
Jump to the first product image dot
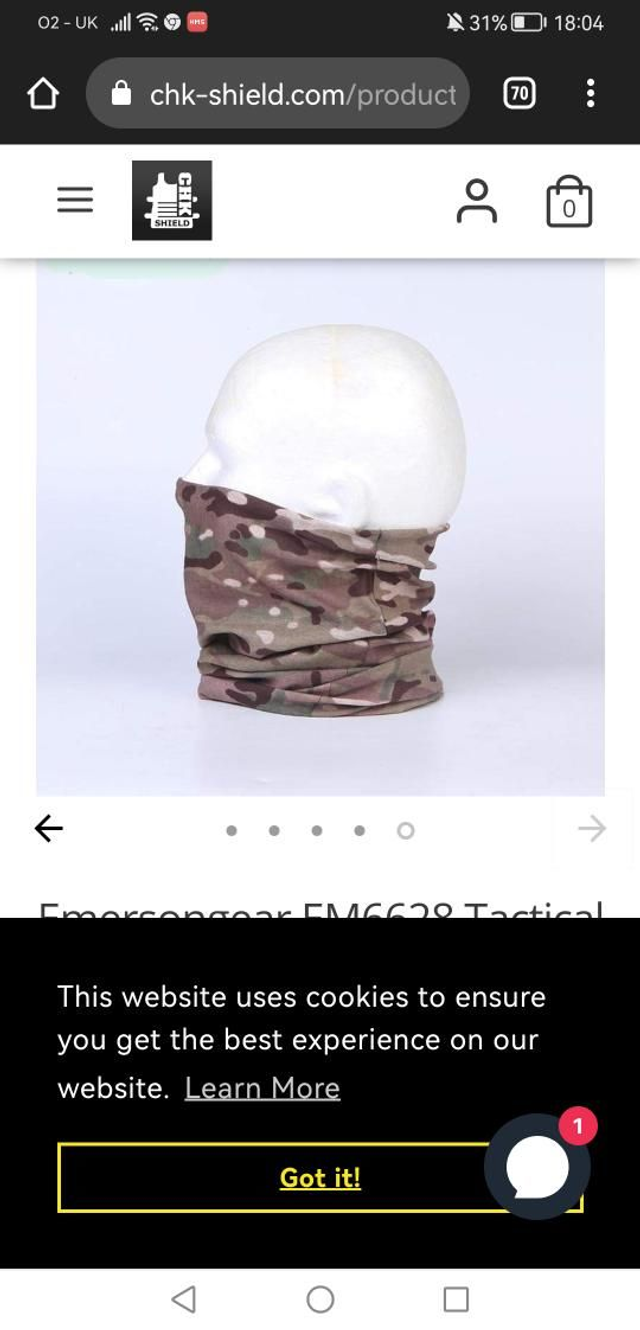232,830
